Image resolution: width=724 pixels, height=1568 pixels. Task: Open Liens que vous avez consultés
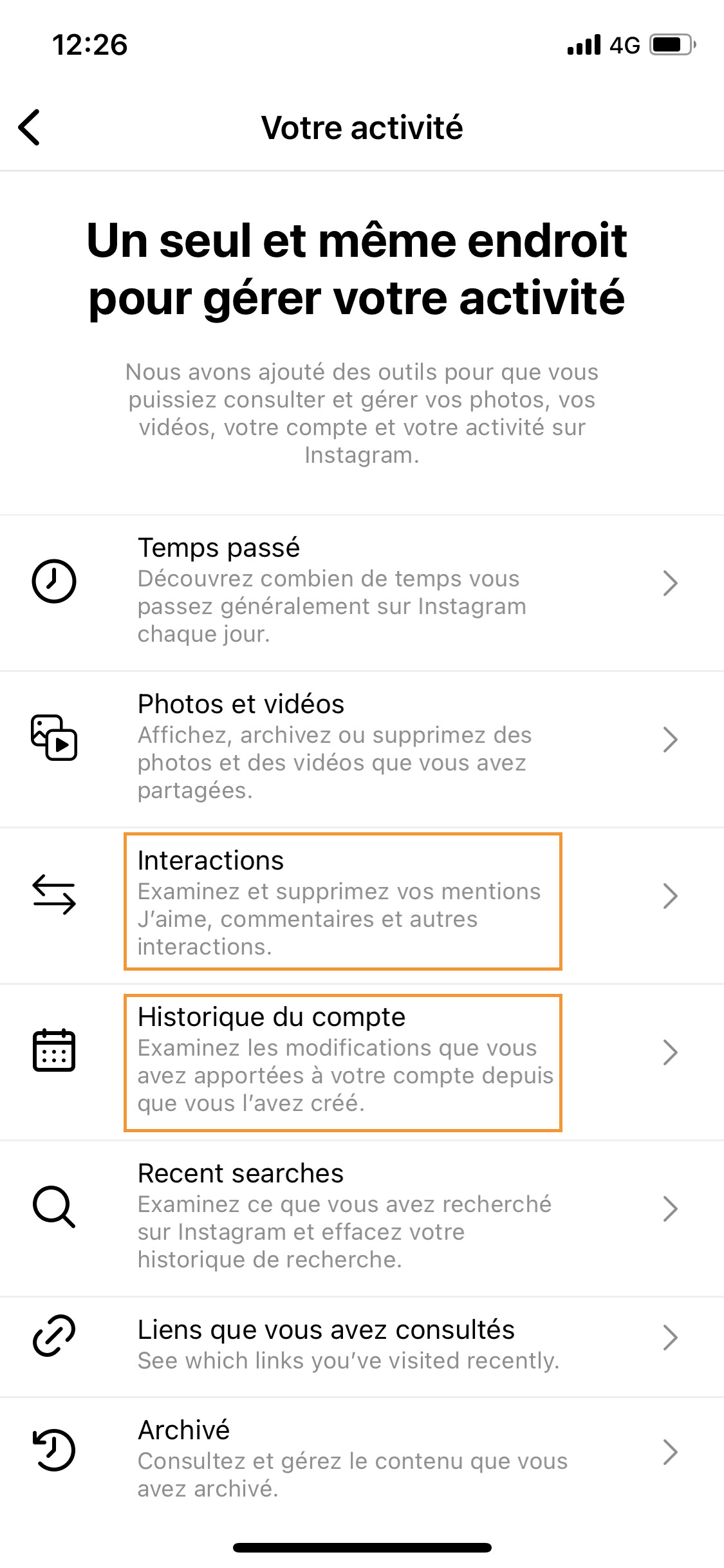pyautogui.click(x=362, y=1347)
